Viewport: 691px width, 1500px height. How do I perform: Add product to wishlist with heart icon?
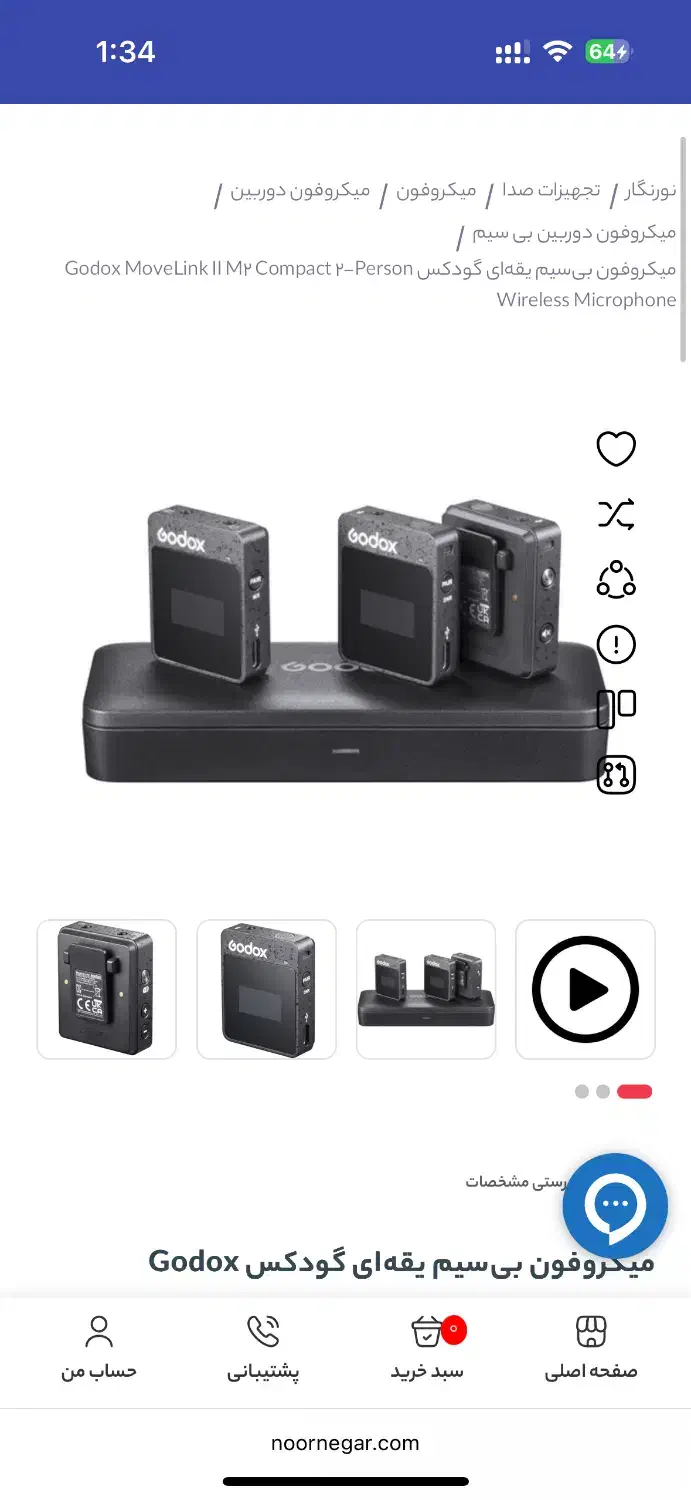point(616,449)
